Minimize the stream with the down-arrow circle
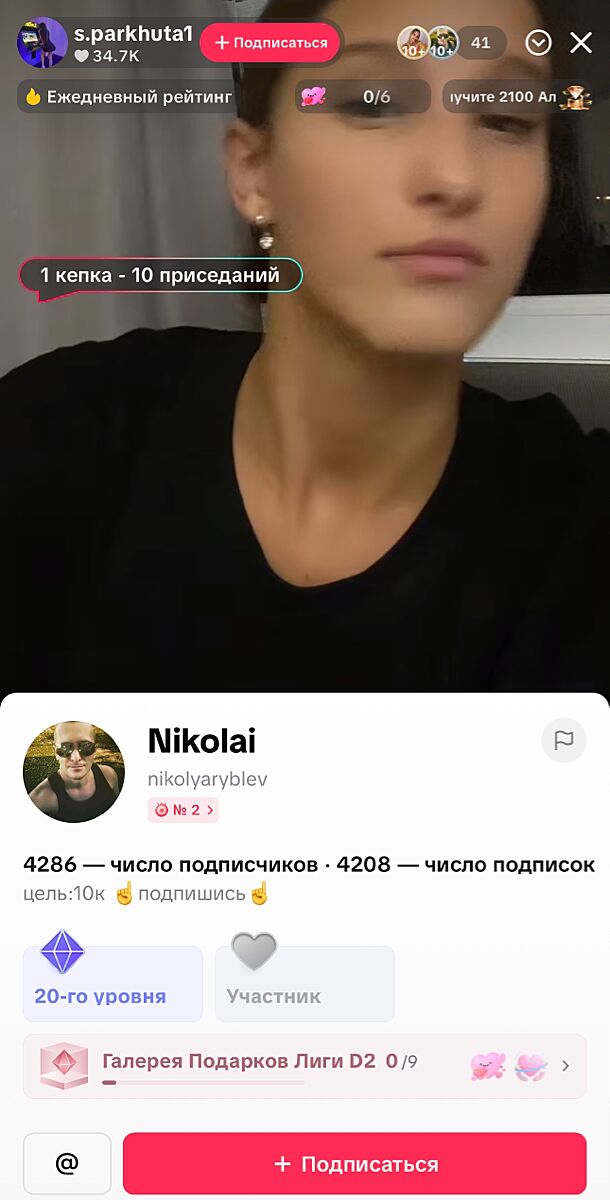The image size is (610, 1200). pyautogui.click(x=539, y=42)
